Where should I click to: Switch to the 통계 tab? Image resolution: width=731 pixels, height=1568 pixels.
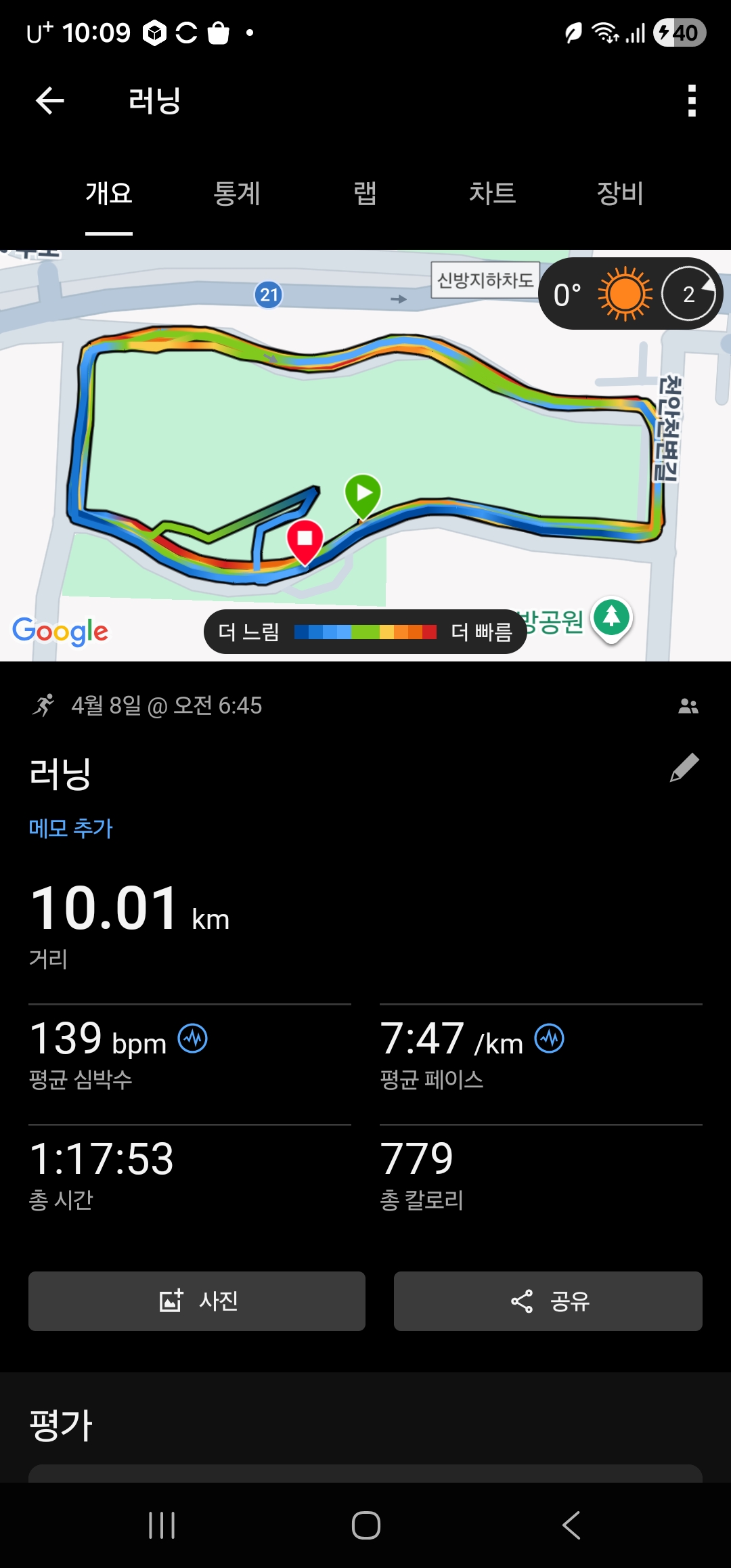[x=237, y=194]
